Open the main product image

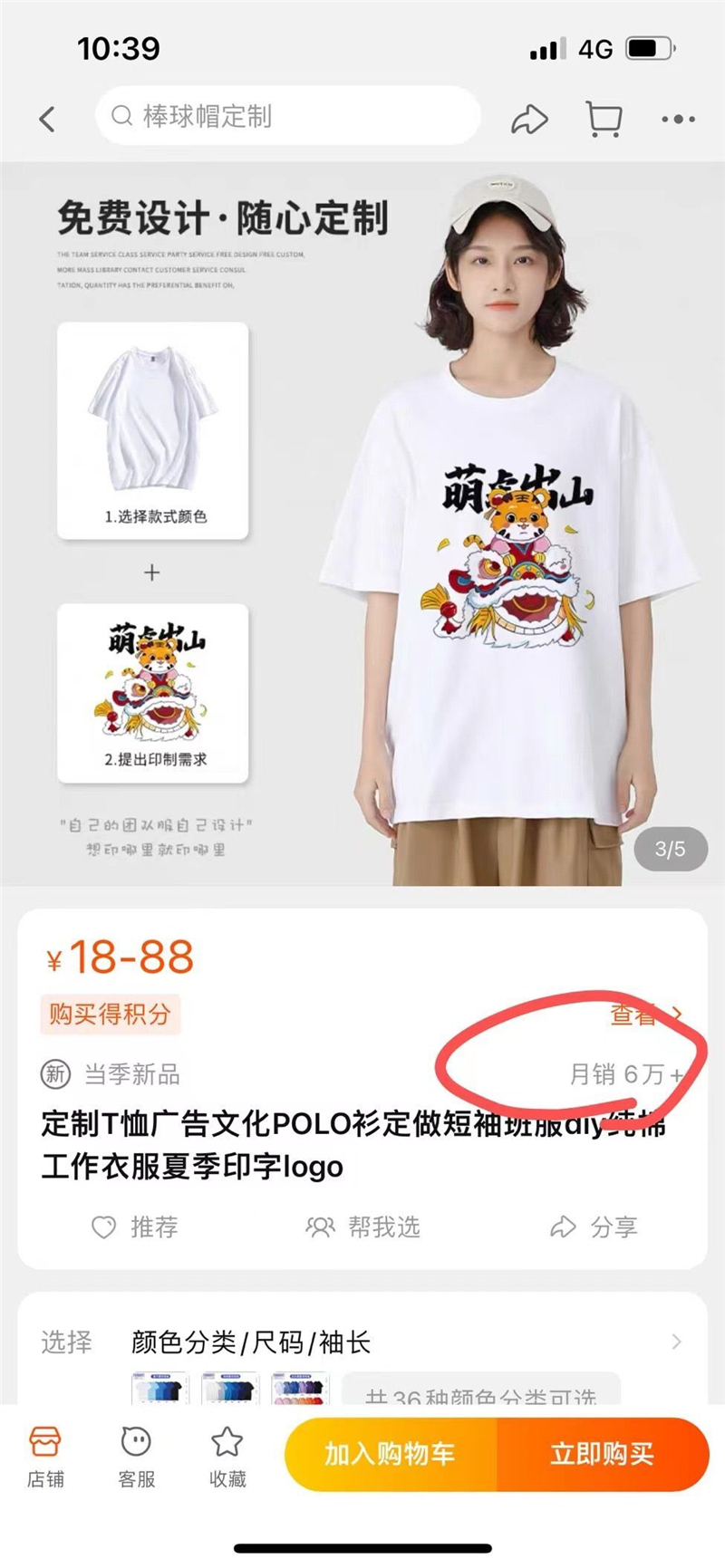(362, 524)
